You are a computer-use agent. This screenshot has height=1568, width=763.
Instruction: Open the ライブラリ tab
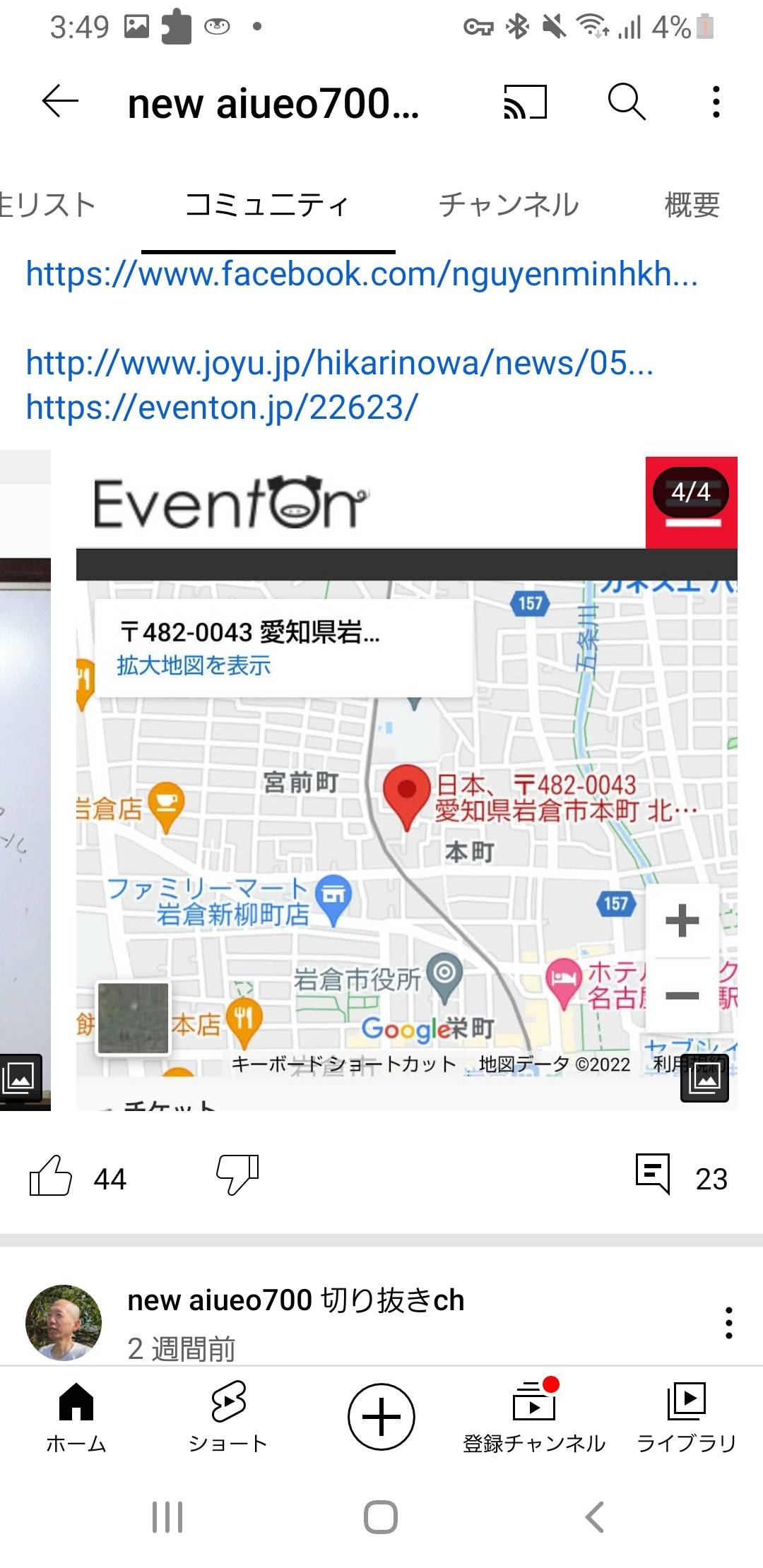click(686, 1416)
